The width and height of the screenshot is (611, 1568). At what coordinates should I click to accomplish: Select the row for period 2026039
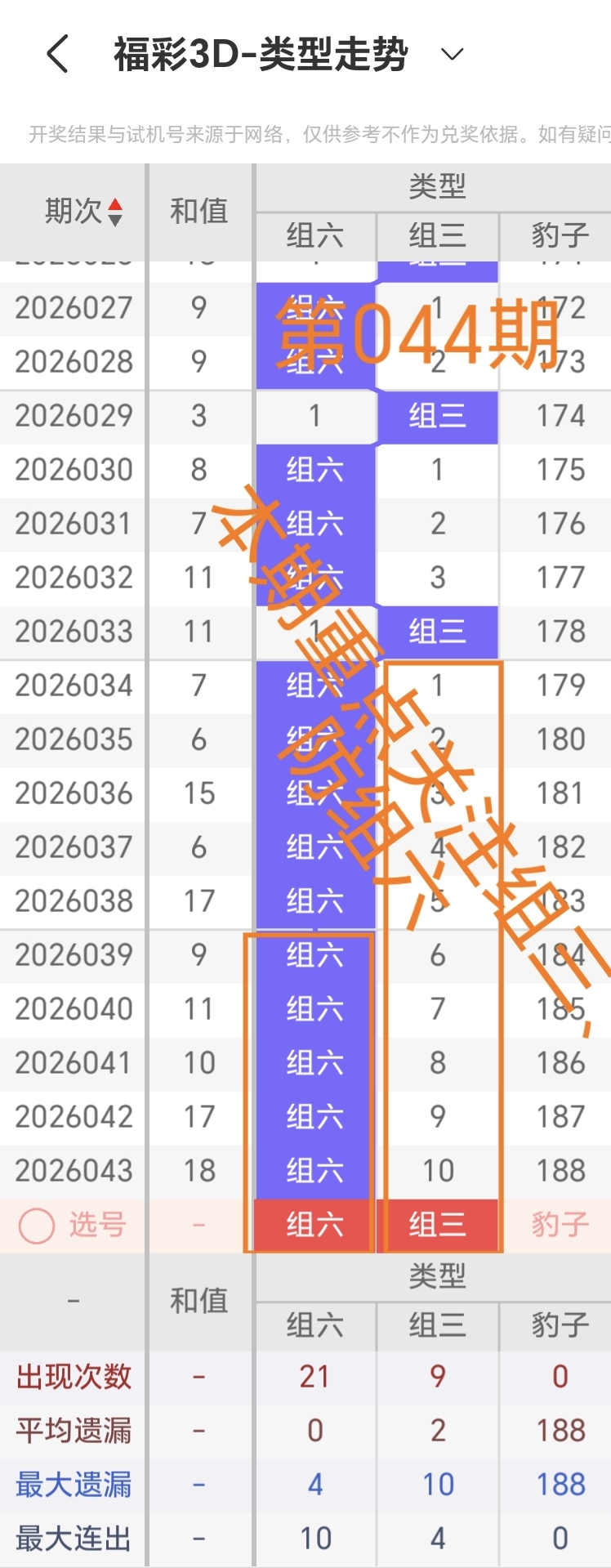coord(73,955)
